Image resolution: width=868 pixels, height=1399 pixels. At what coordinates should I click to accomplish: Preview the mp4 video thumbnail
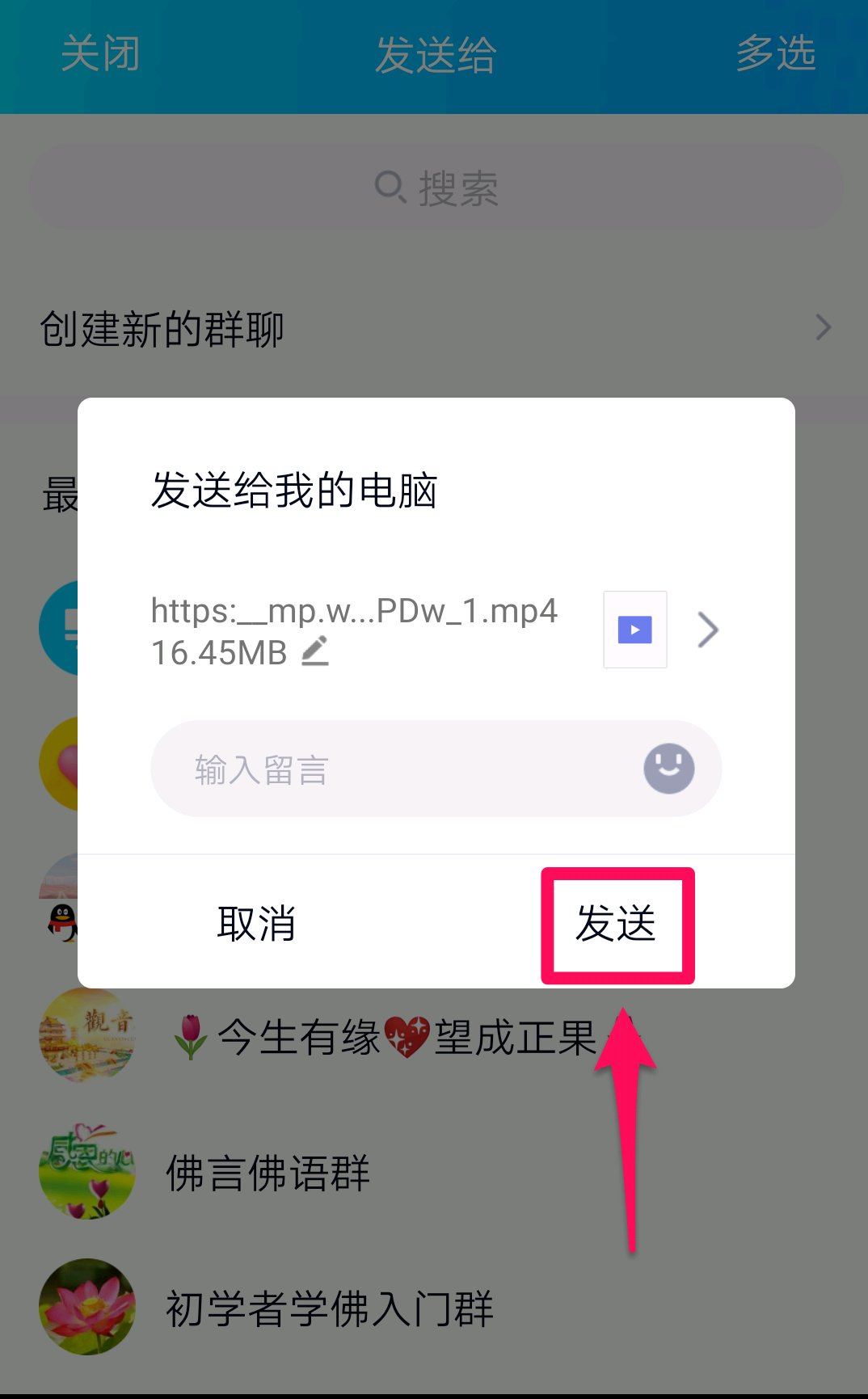[635, 630]
